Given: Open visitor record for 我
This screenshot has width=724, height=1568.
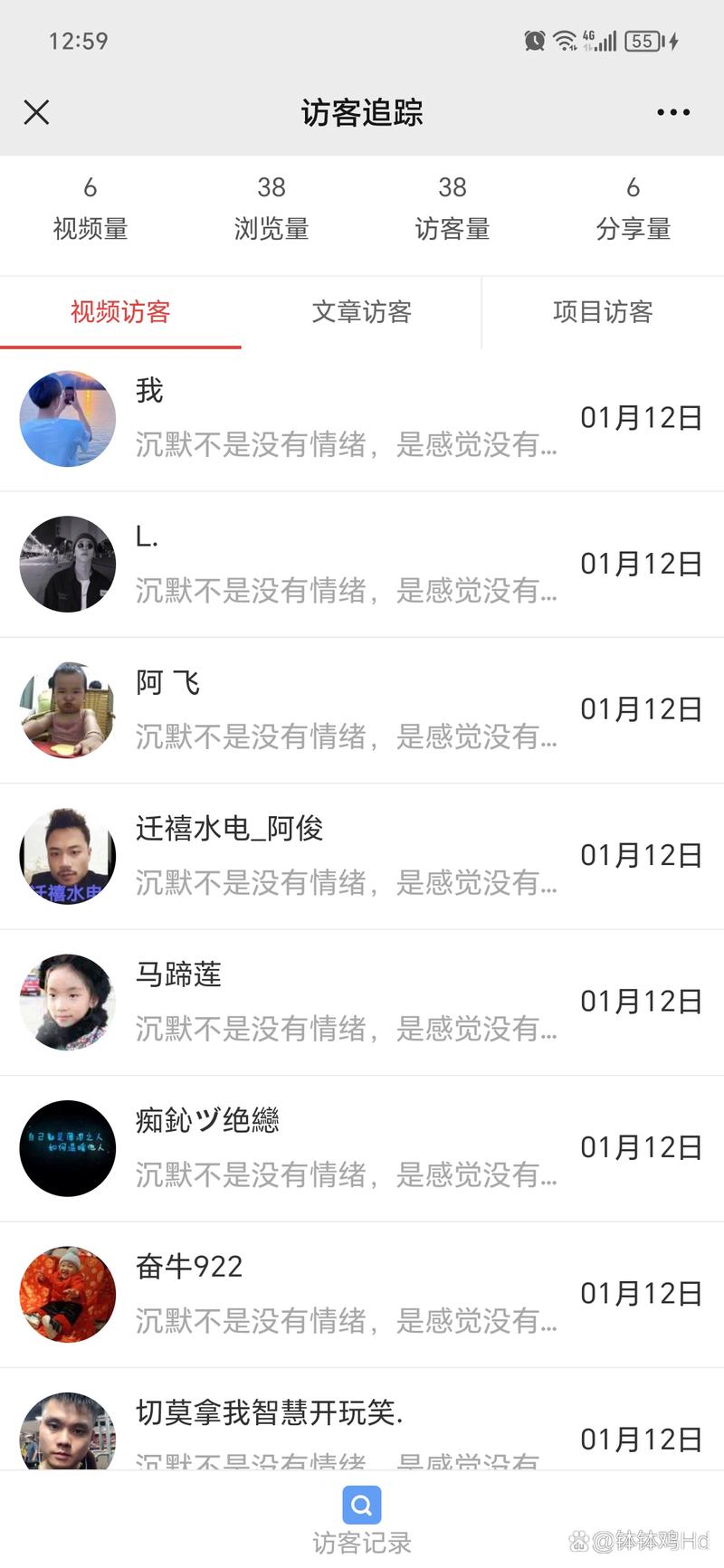Looking at the screenshot, I should tap(362, 418).
